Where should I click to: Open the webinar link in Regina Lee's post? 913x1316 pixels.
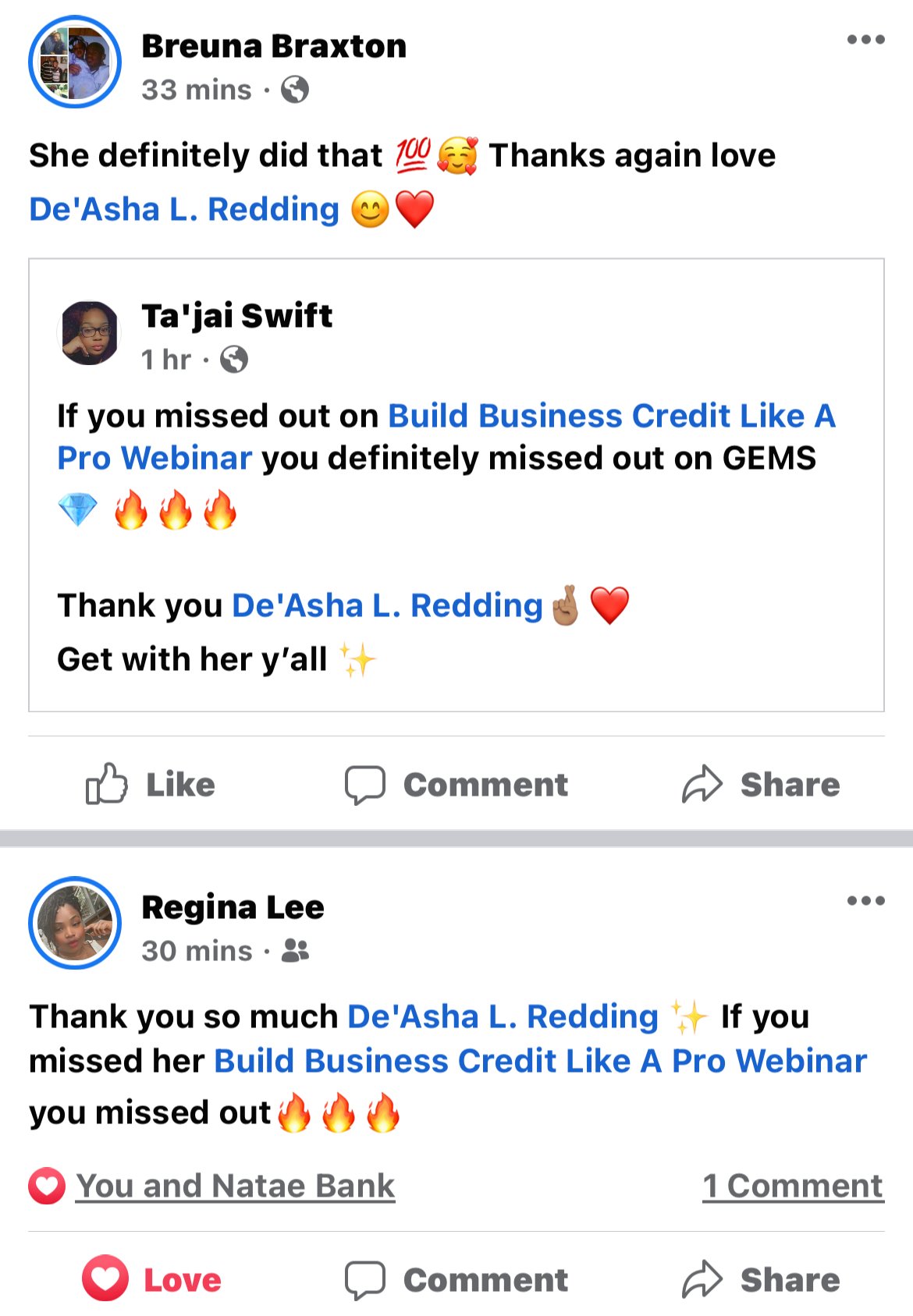click(x=540, y=1061)
